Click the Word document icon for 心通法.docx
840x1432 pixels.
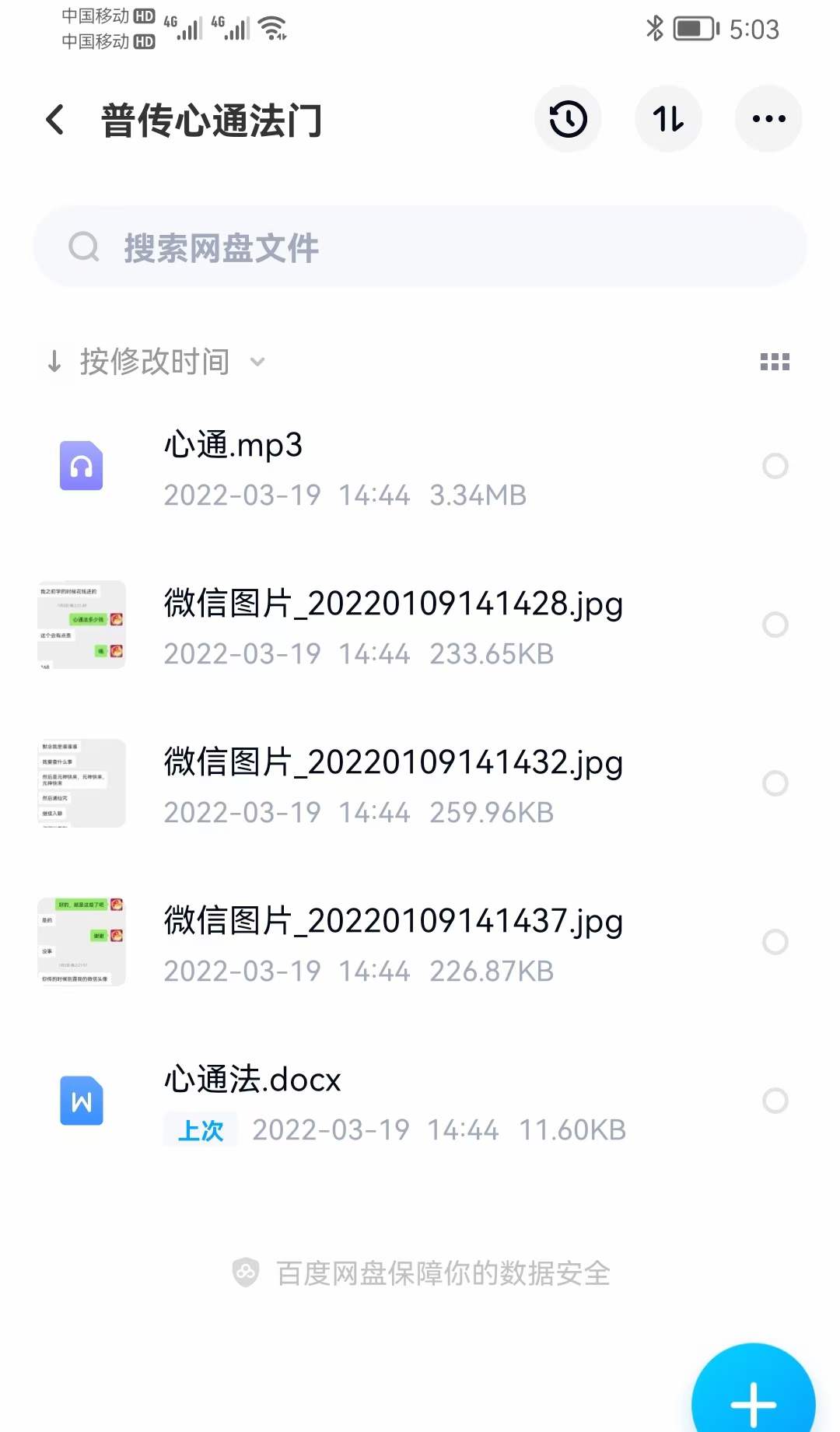pyautogui.click(x=81, y=1101)
